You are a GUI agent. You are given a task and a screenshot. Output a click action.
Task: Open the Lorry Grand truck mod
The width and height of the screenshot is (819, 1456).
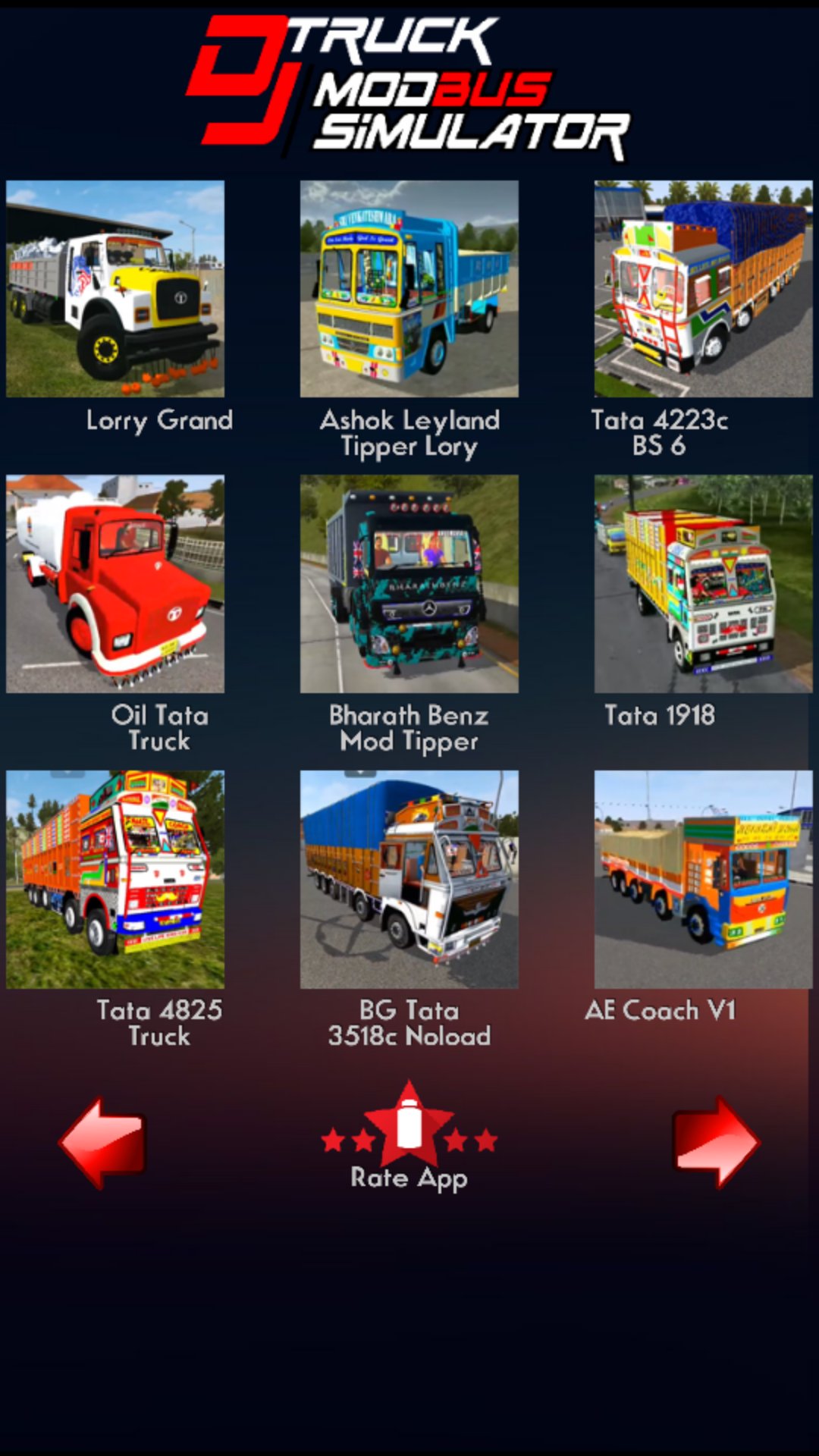[x=115, y=289]
